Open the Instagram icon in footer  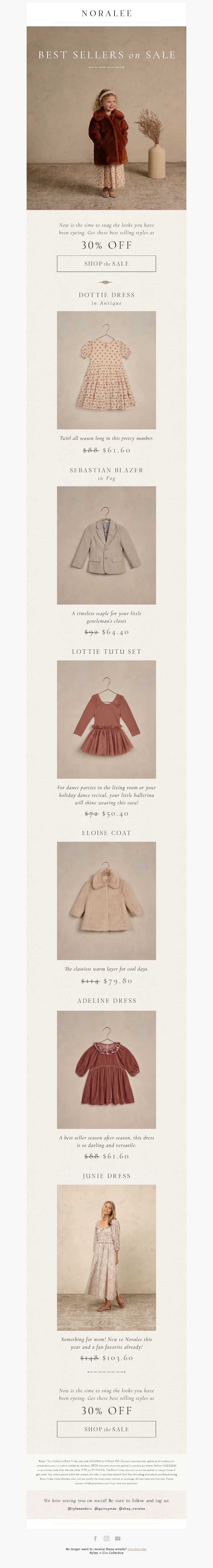[x=106, y=1538]
